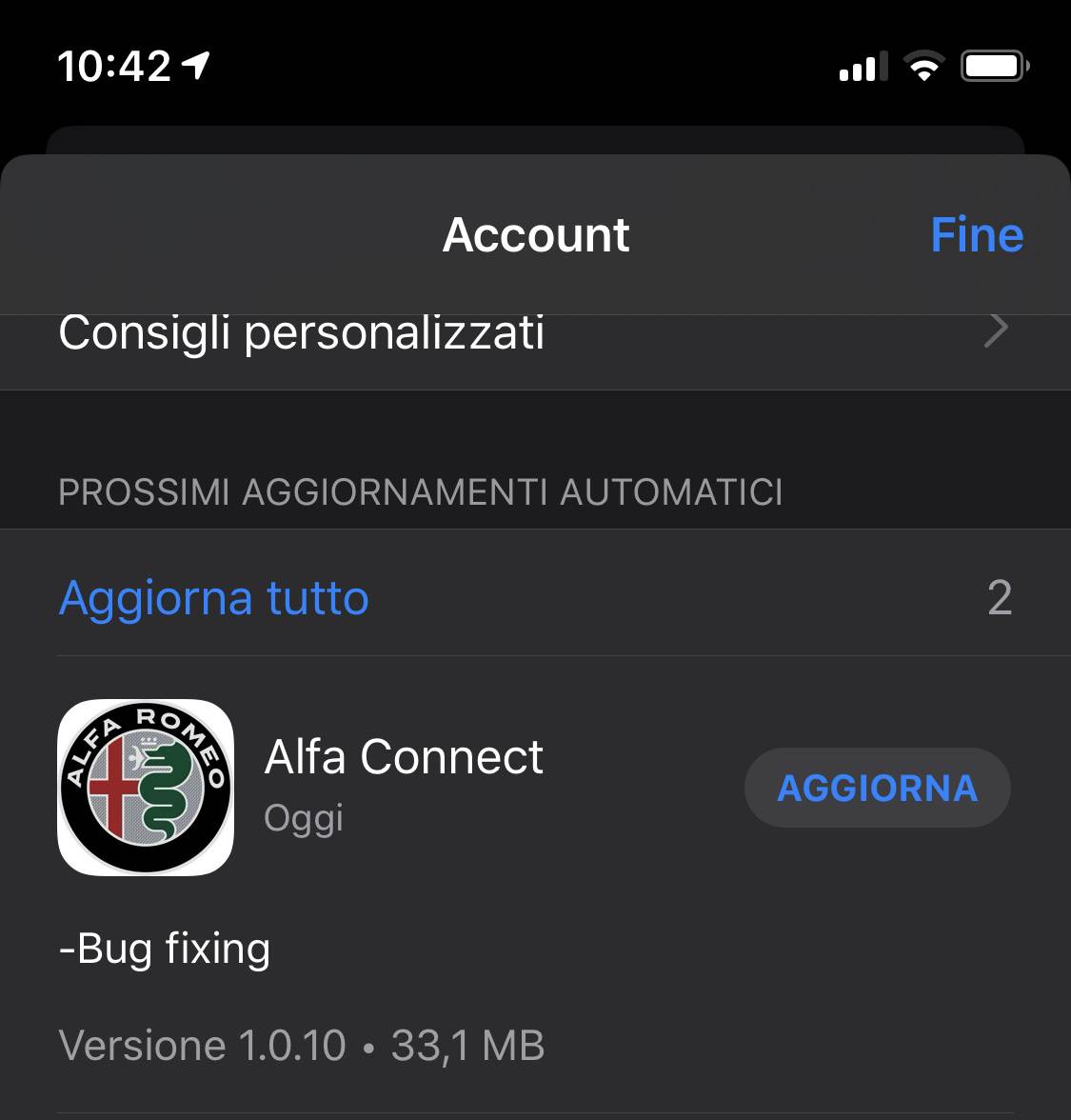Open Consigli personalizzati settings
The image size is (1071, 1120).
click(x=533, y=335)
